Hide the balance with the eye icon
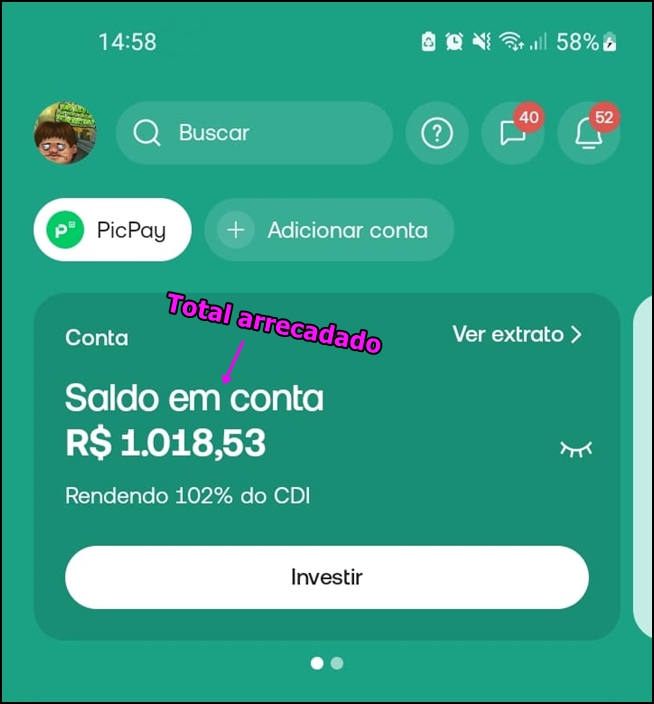The width and height of the screenshot is (654, 704). point(576,449)
